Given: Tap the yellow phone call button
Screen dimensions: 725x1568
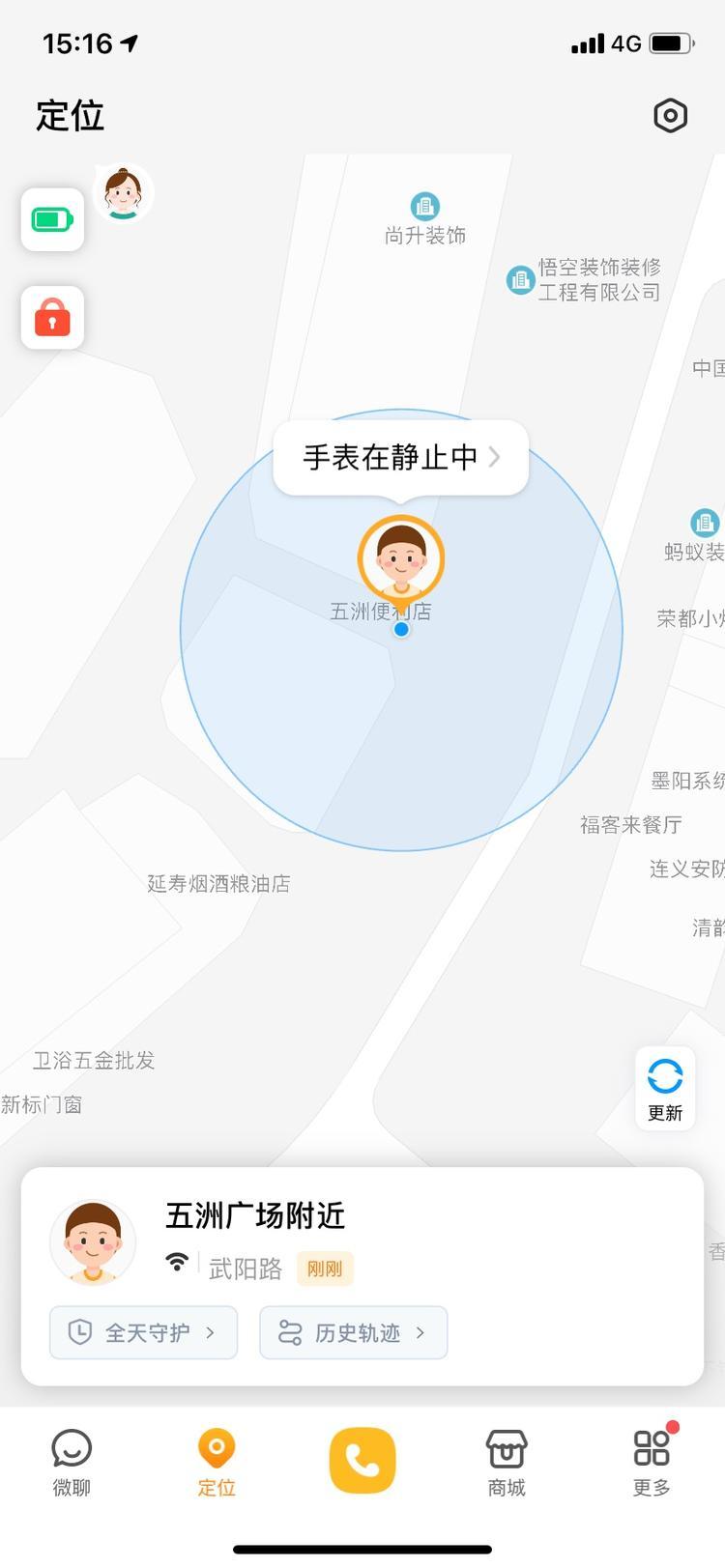Looking at the screenshot, I should click(362, 1460).
